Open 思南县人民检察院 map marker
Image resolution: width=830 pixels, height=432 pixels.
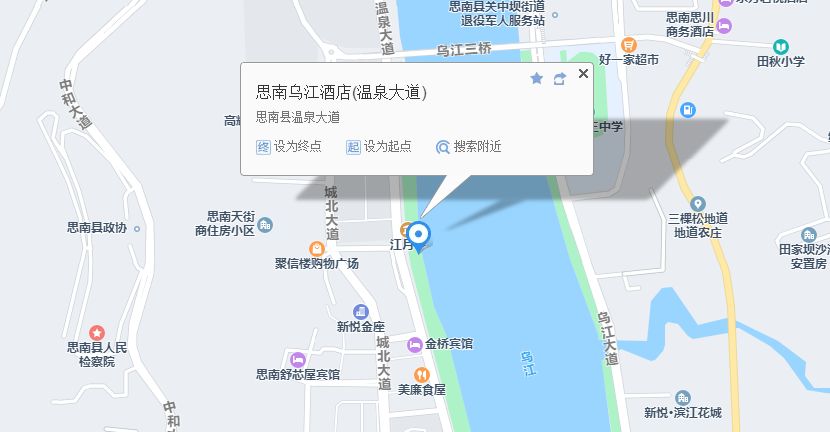(97, 332)
